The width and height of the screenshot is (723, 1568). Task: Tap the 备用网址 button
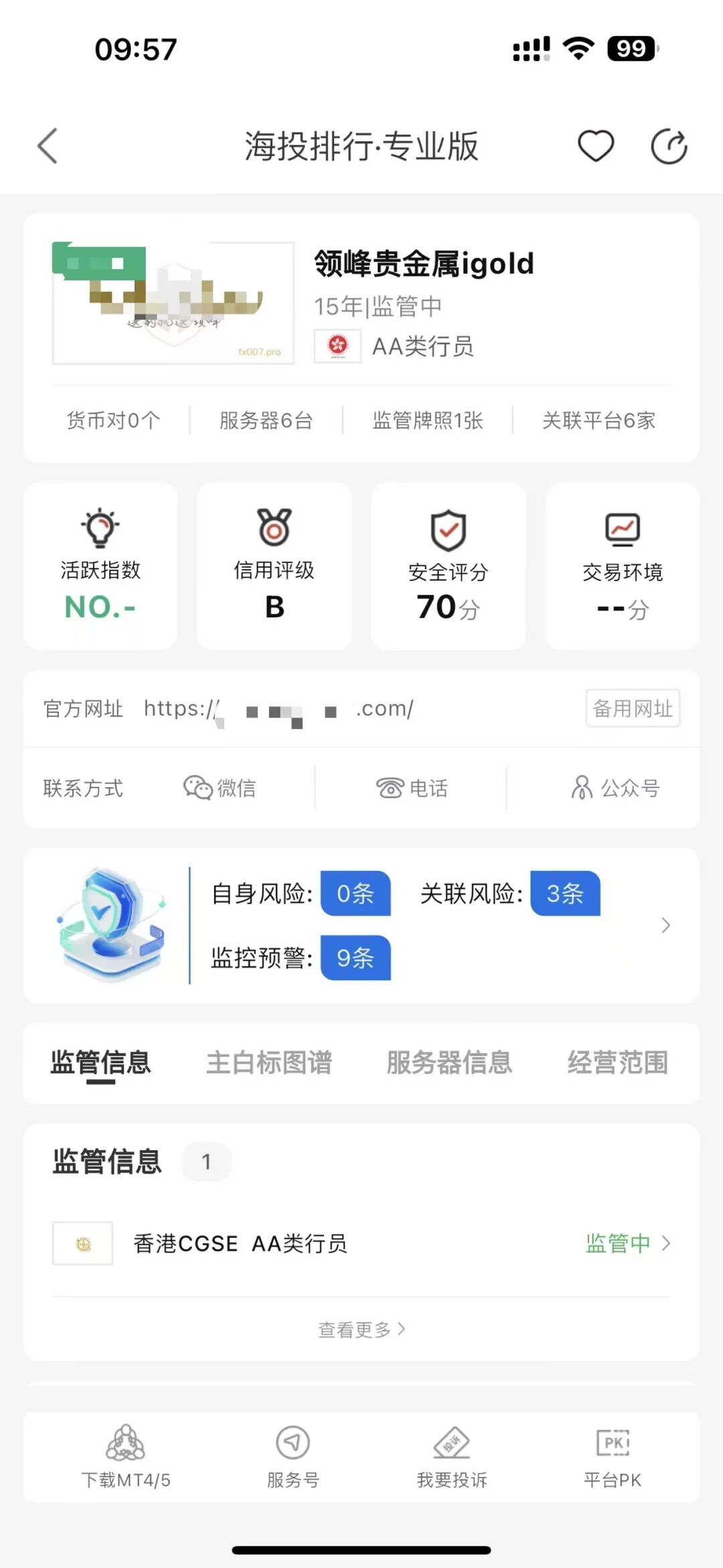point(632,708)
